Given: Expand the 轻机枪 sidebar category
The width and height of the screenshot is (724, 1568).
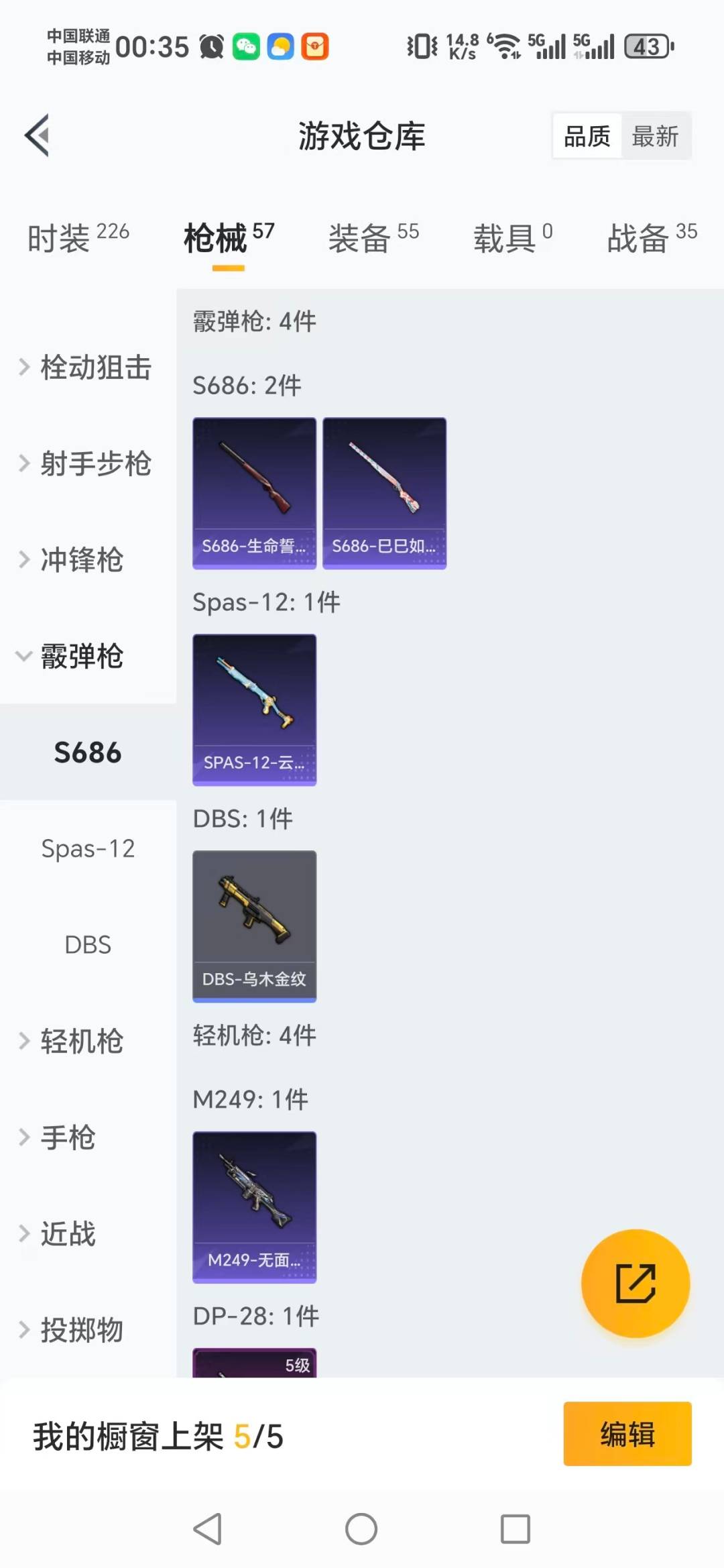Looking at the screenshot, I should [x=82, y=1042].
